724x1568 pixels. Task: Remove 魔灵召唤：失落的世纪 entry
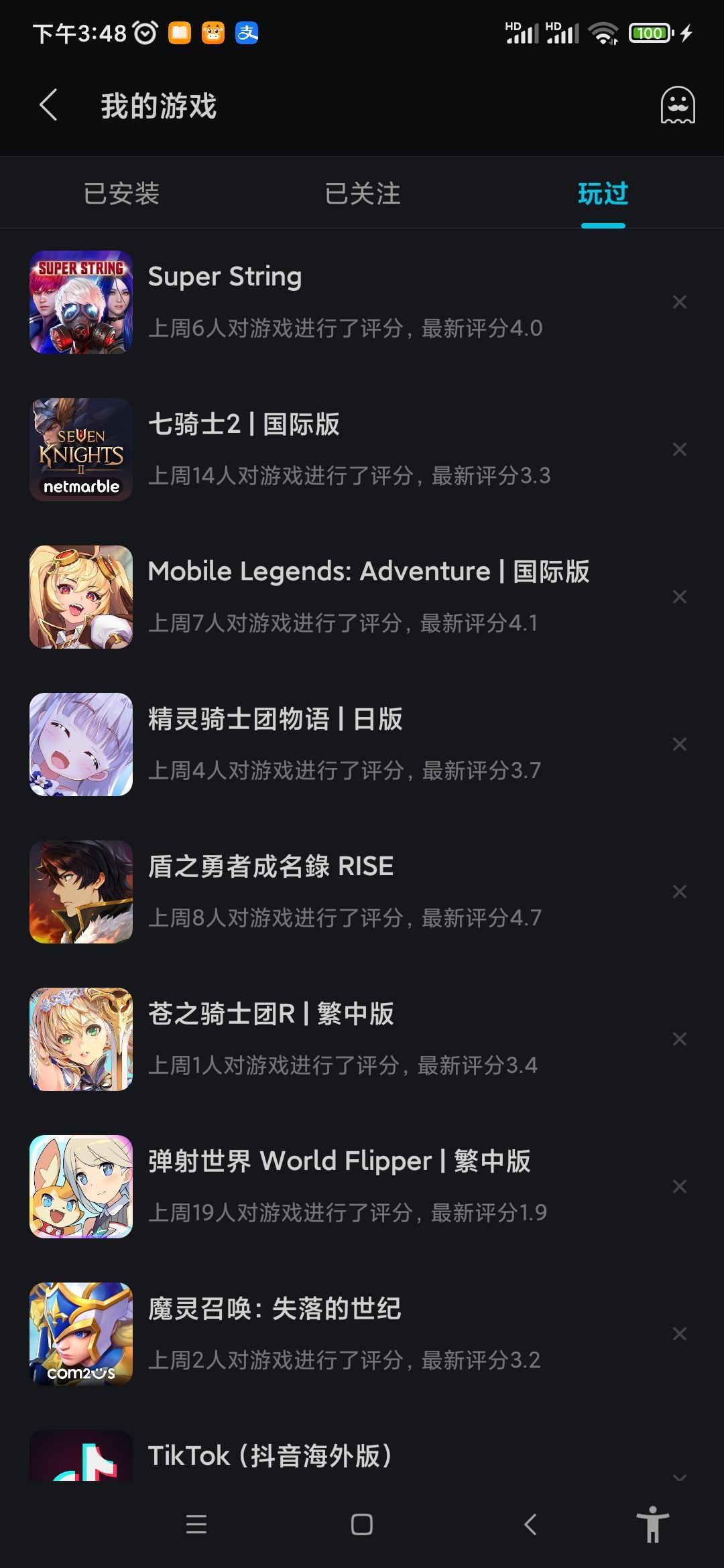(x=680, y=1333)
